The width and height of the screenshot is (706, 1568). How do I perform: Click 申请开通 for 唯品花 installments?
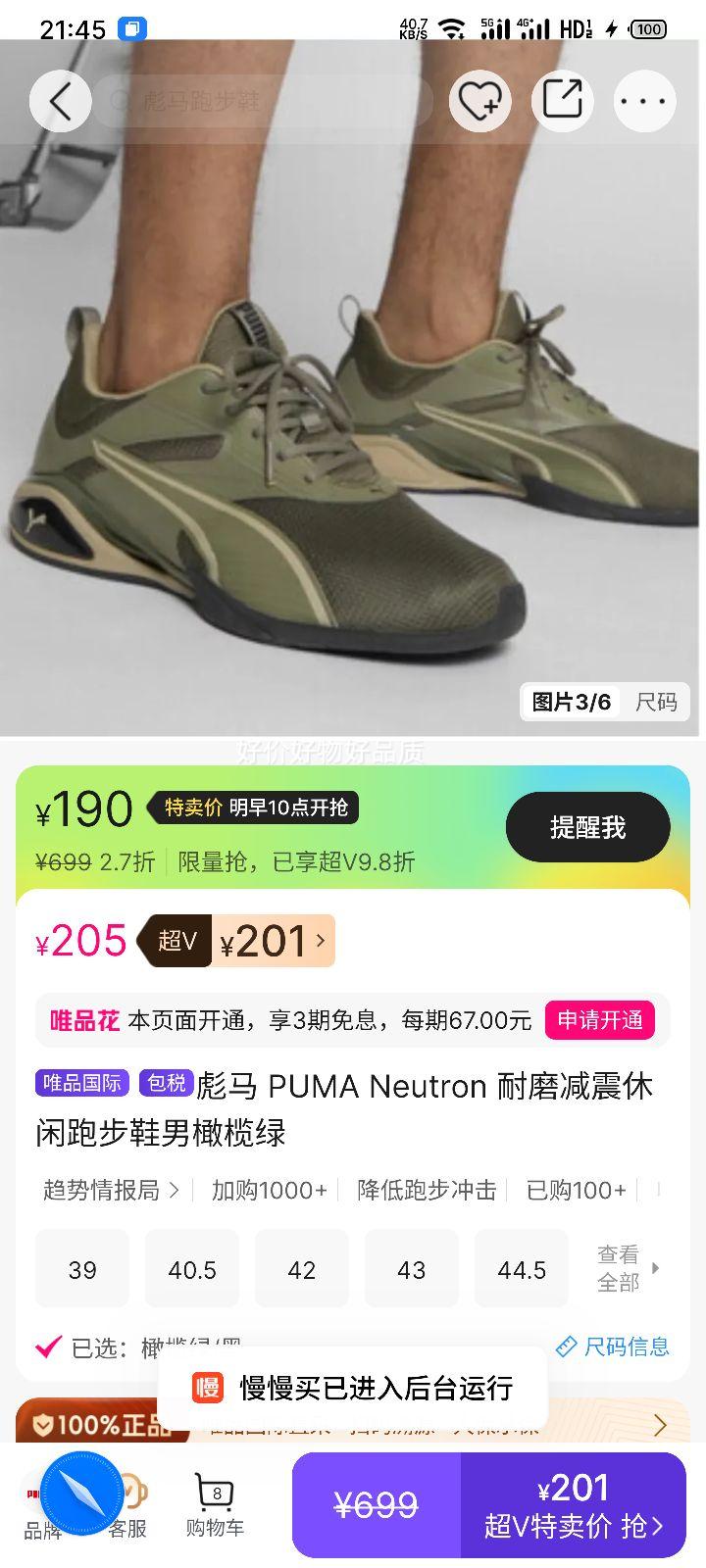pos(600,1019)
